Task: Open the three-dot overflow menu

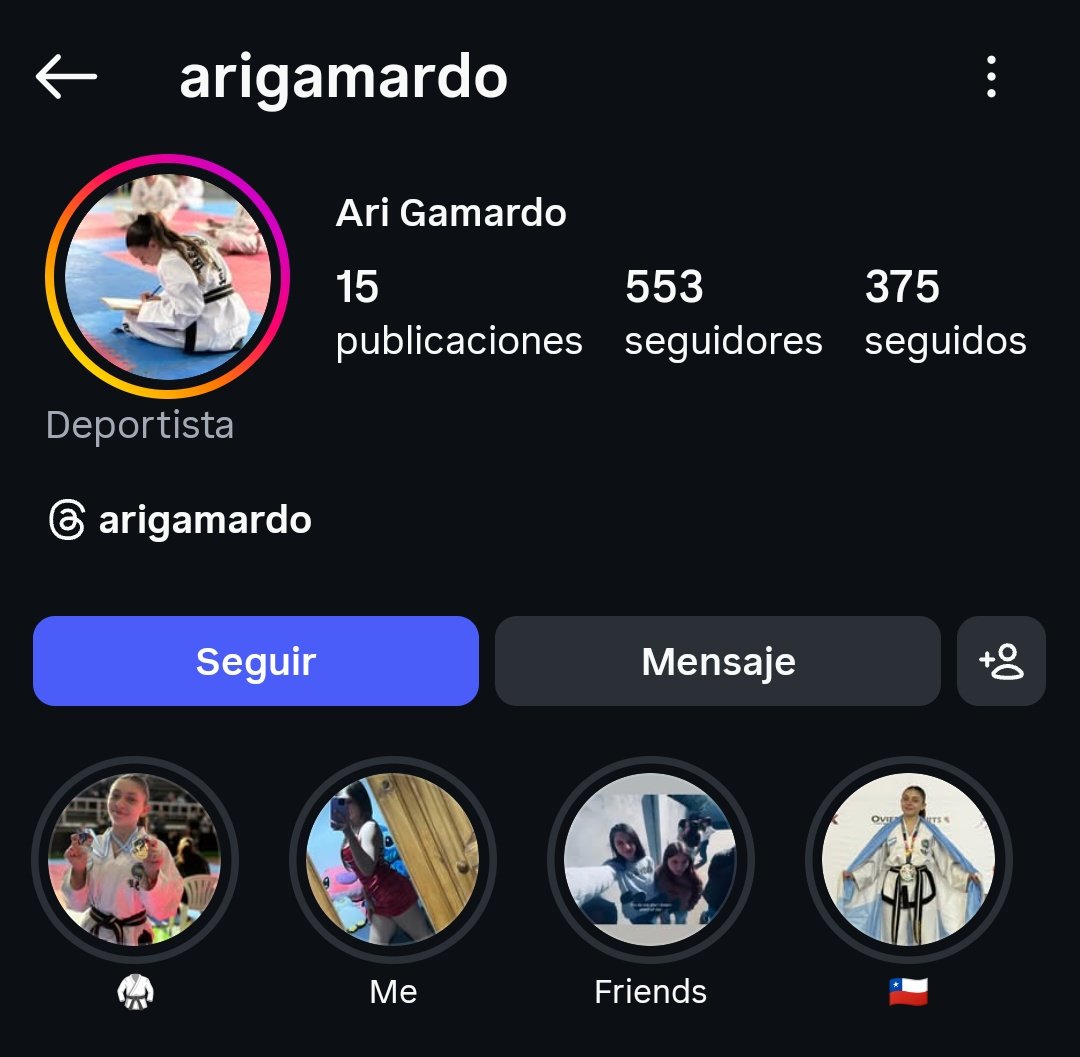Action: 991,77
